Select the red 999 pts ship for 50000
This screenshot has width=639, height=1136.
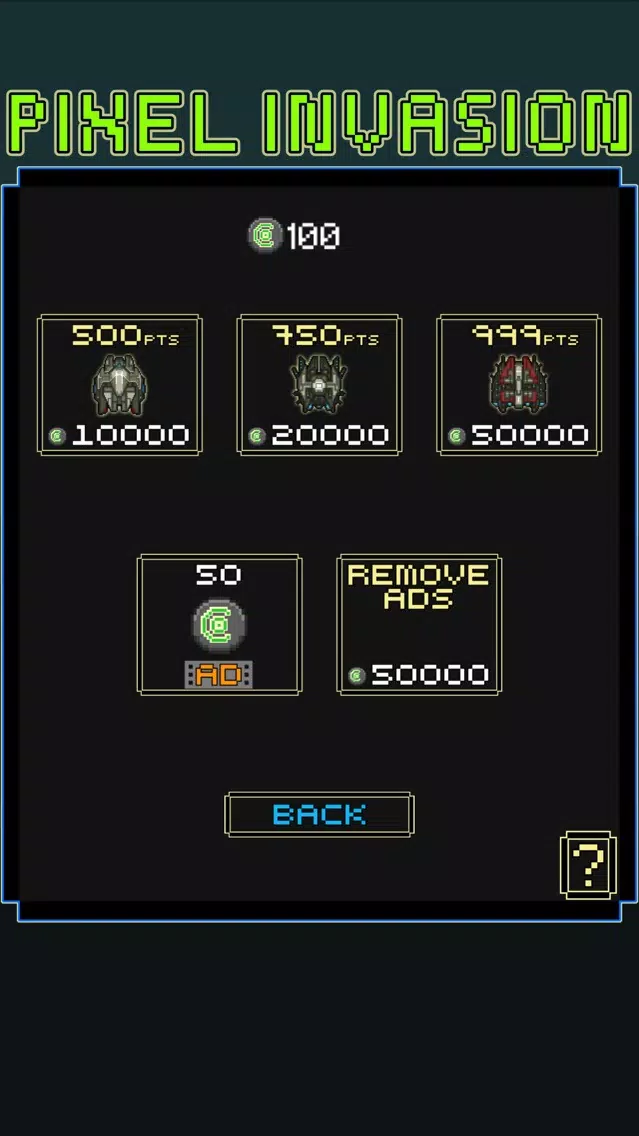[x=518, y=385]
